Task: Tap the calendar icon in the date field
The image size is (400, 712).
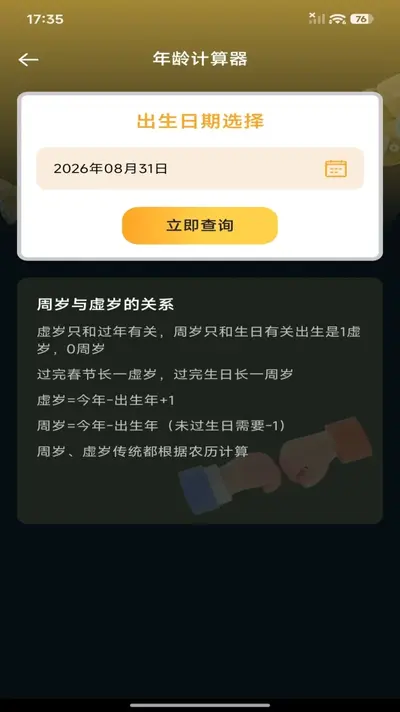Action: 336,168
